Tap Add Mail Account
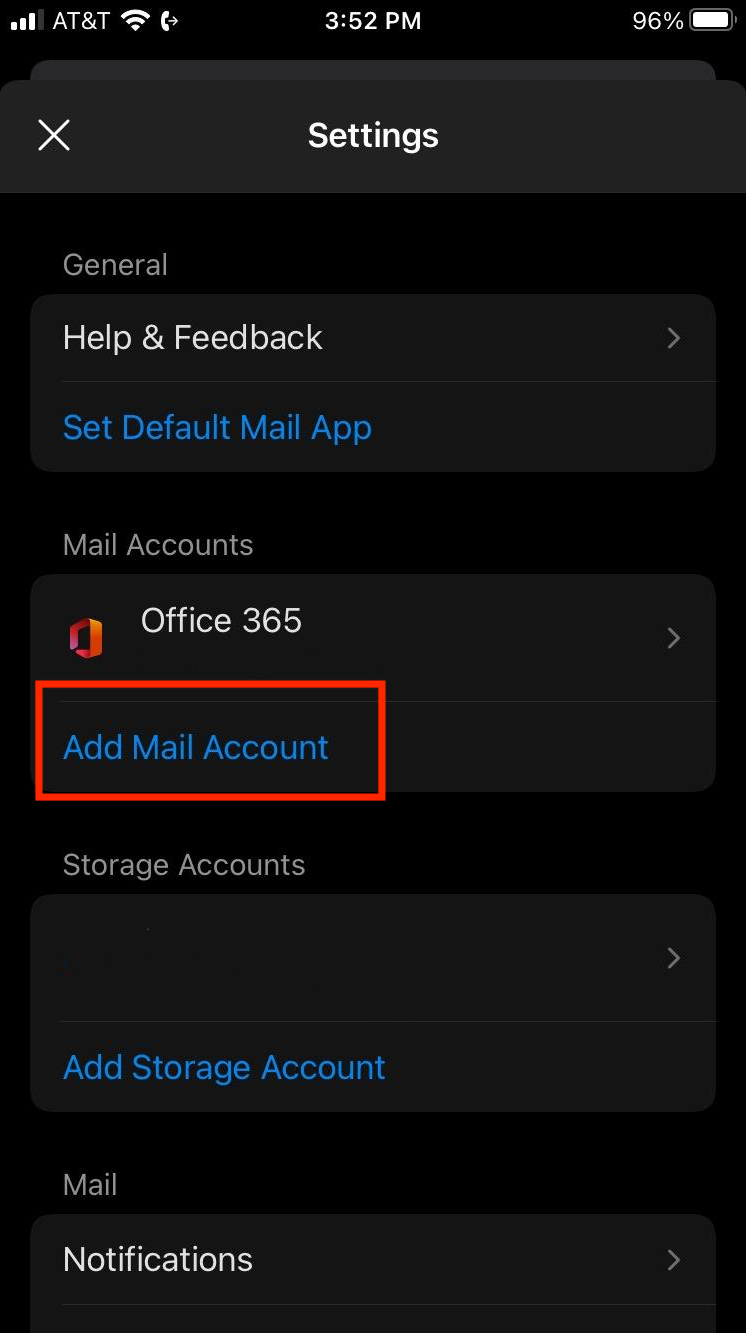The height and width of the screenshot is (1333, 746). point(196,747)
